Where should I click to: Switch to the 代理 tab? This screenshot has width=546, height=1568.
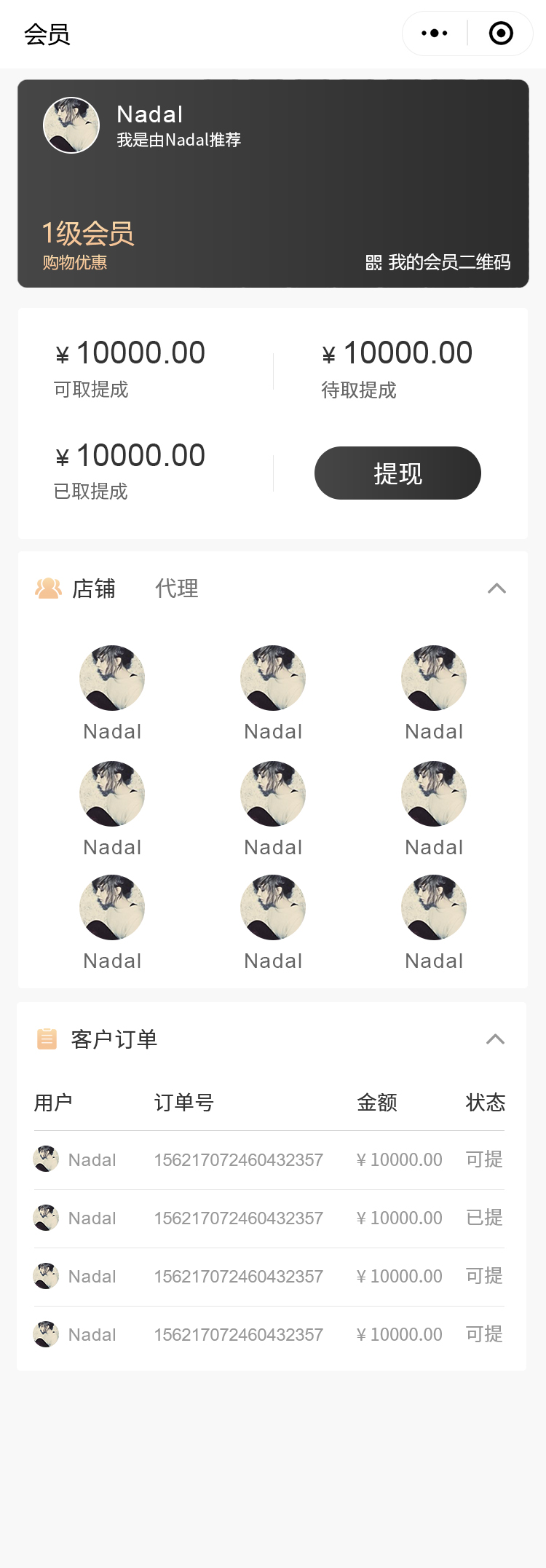point(177,588)
